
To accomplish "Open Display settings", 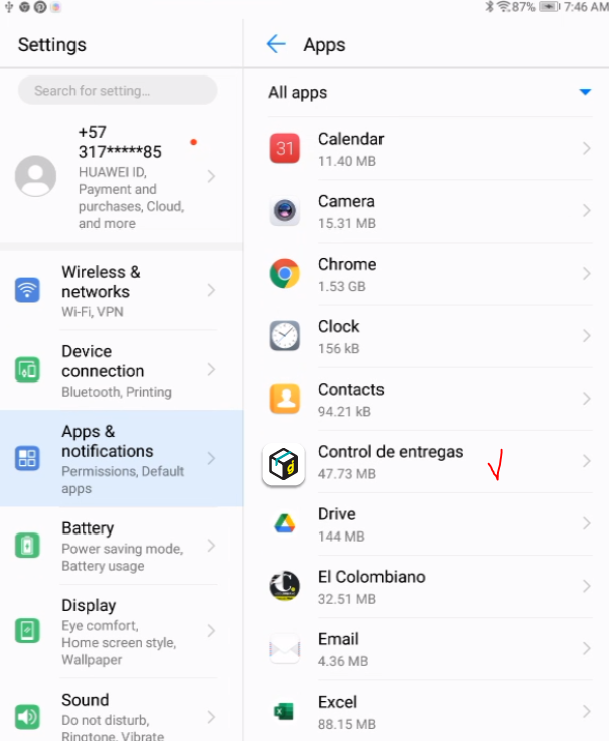I will pos(120,631).
